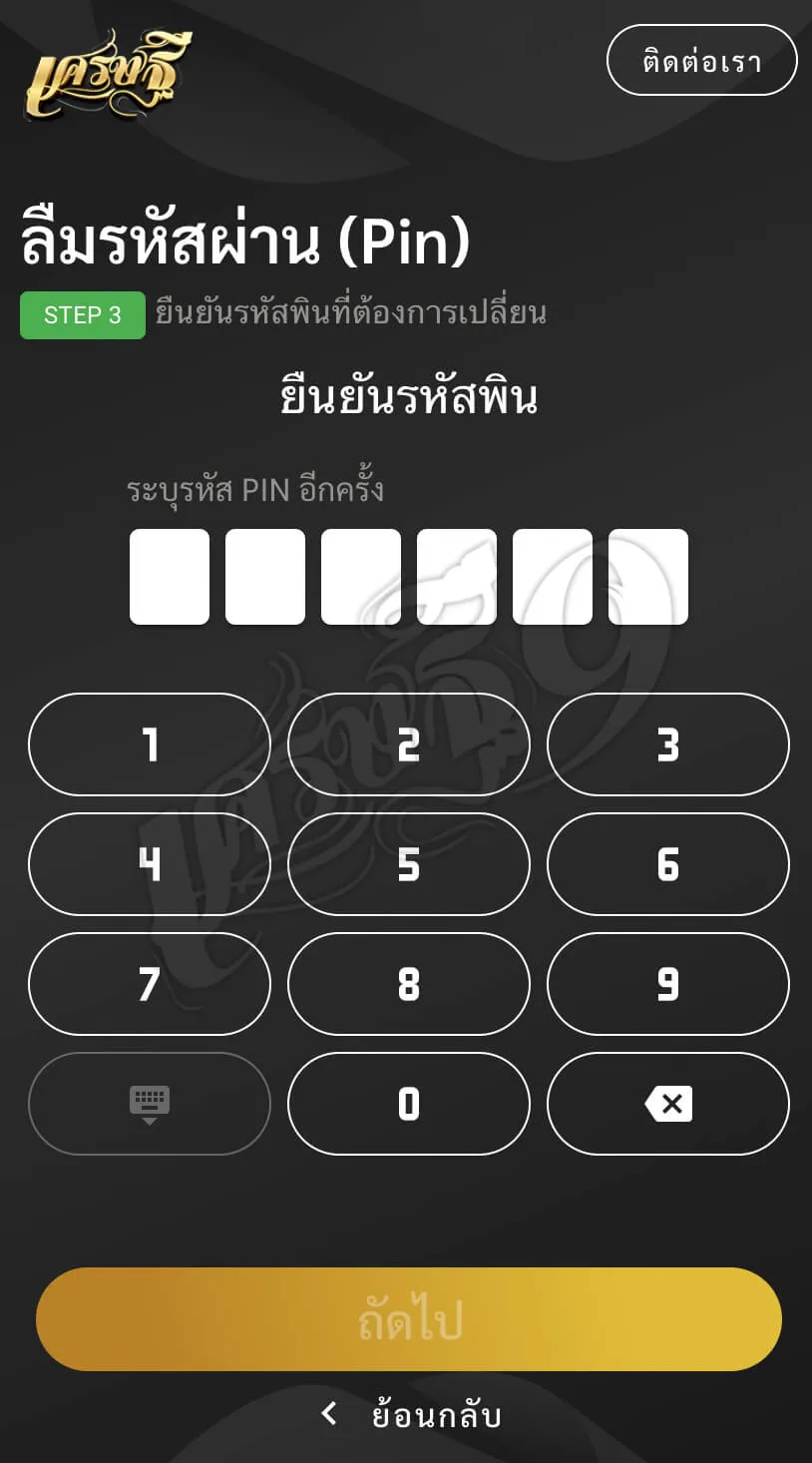Image resolution: width=812 pixels, height=1463 pixels.
Task: Click the ติดต่อเรา contact button
Action: [701, 60]
